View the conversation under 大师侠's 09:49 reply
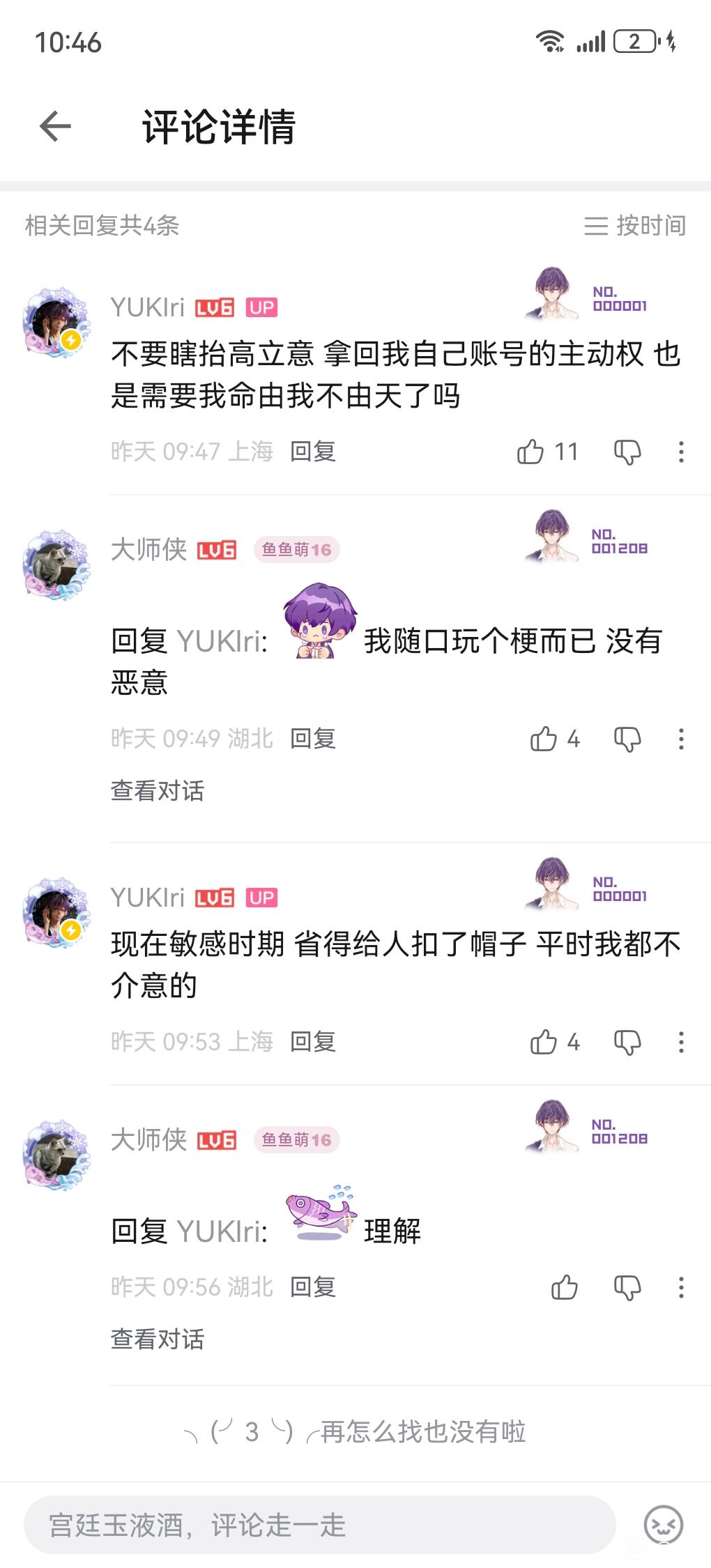This screenshot has height=1568, width=711. pos(158,791)
